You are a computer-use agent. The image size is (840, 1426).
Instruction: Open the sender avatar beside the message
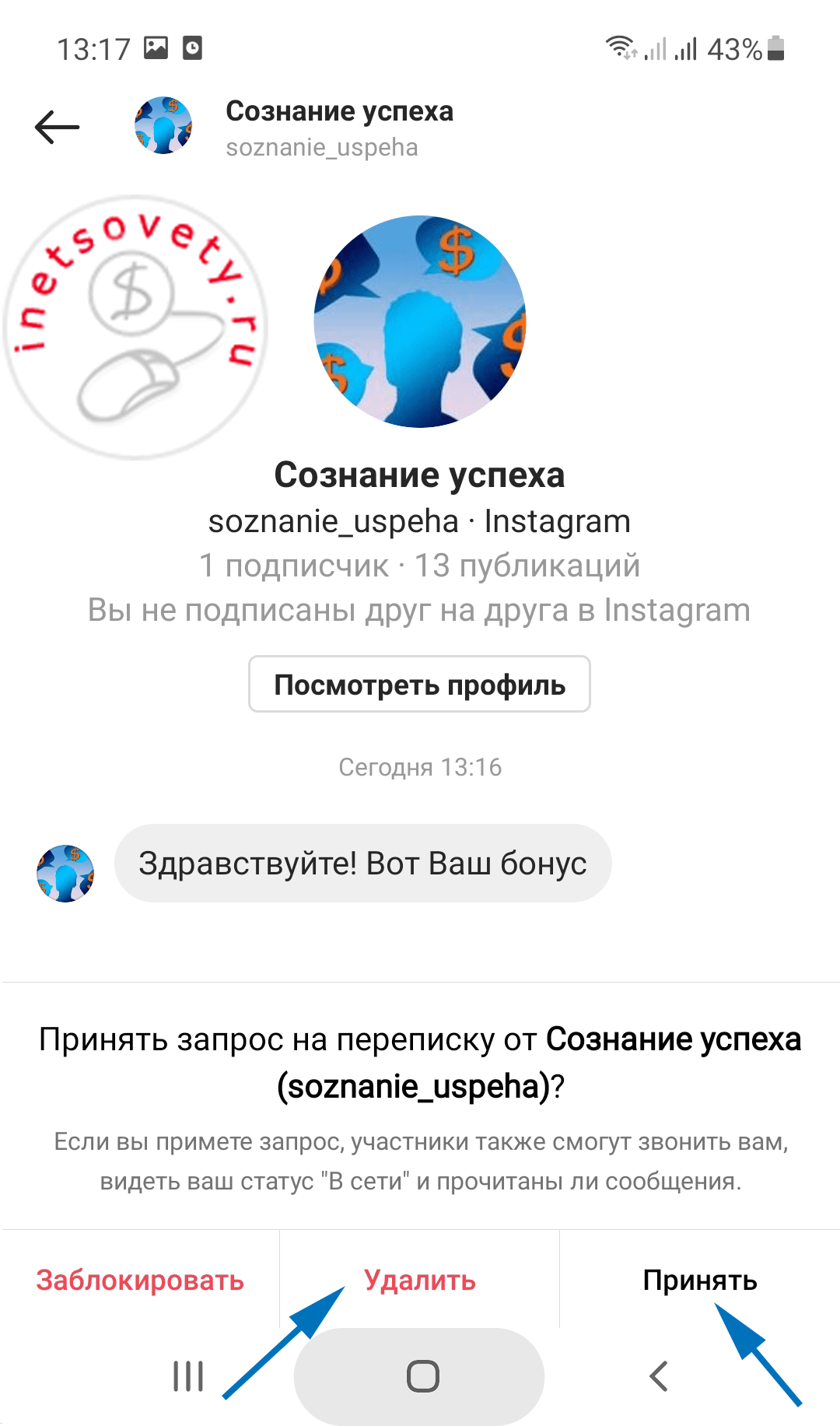pos(65,873)
